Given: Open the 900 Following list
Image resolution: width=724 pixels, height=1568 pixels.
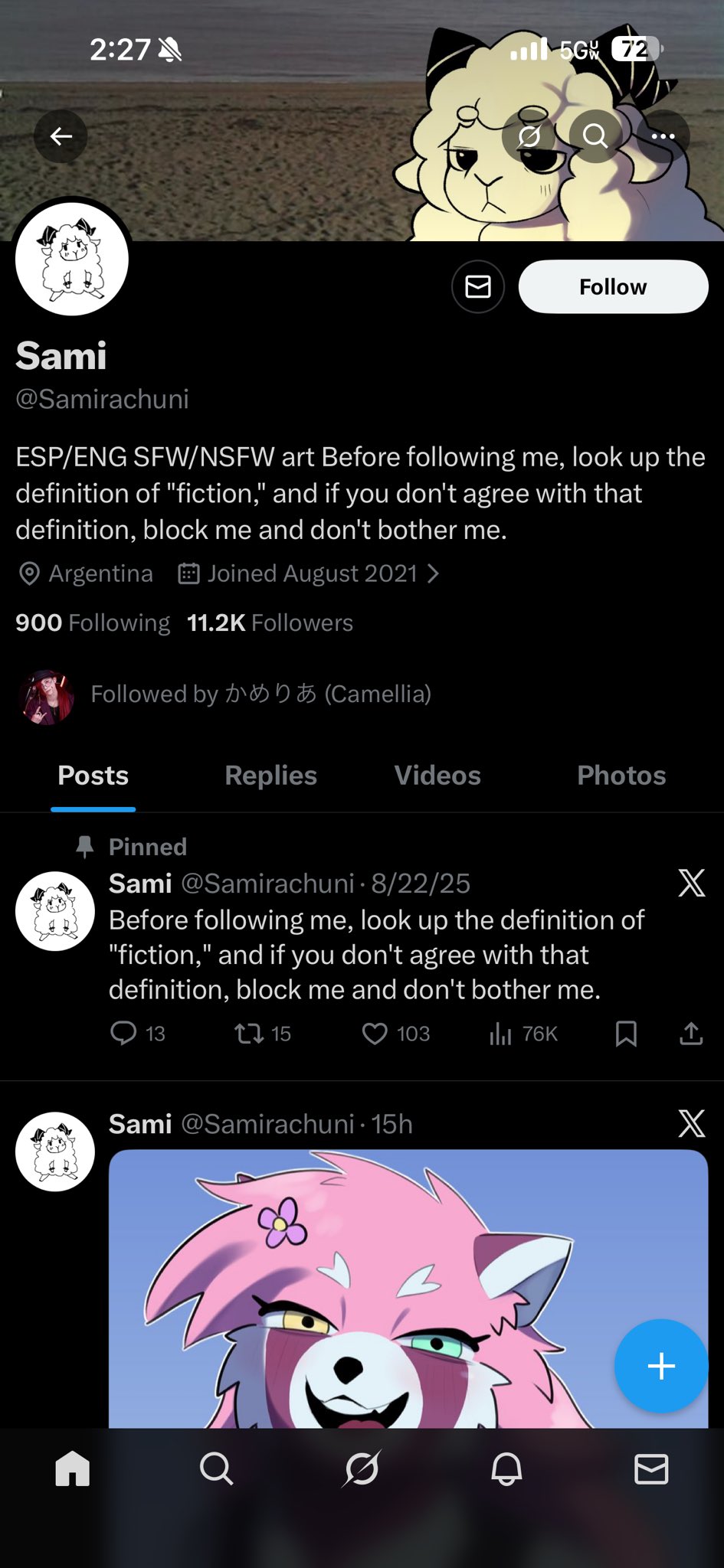Looking at the screenshot, I should coord(93,622).
